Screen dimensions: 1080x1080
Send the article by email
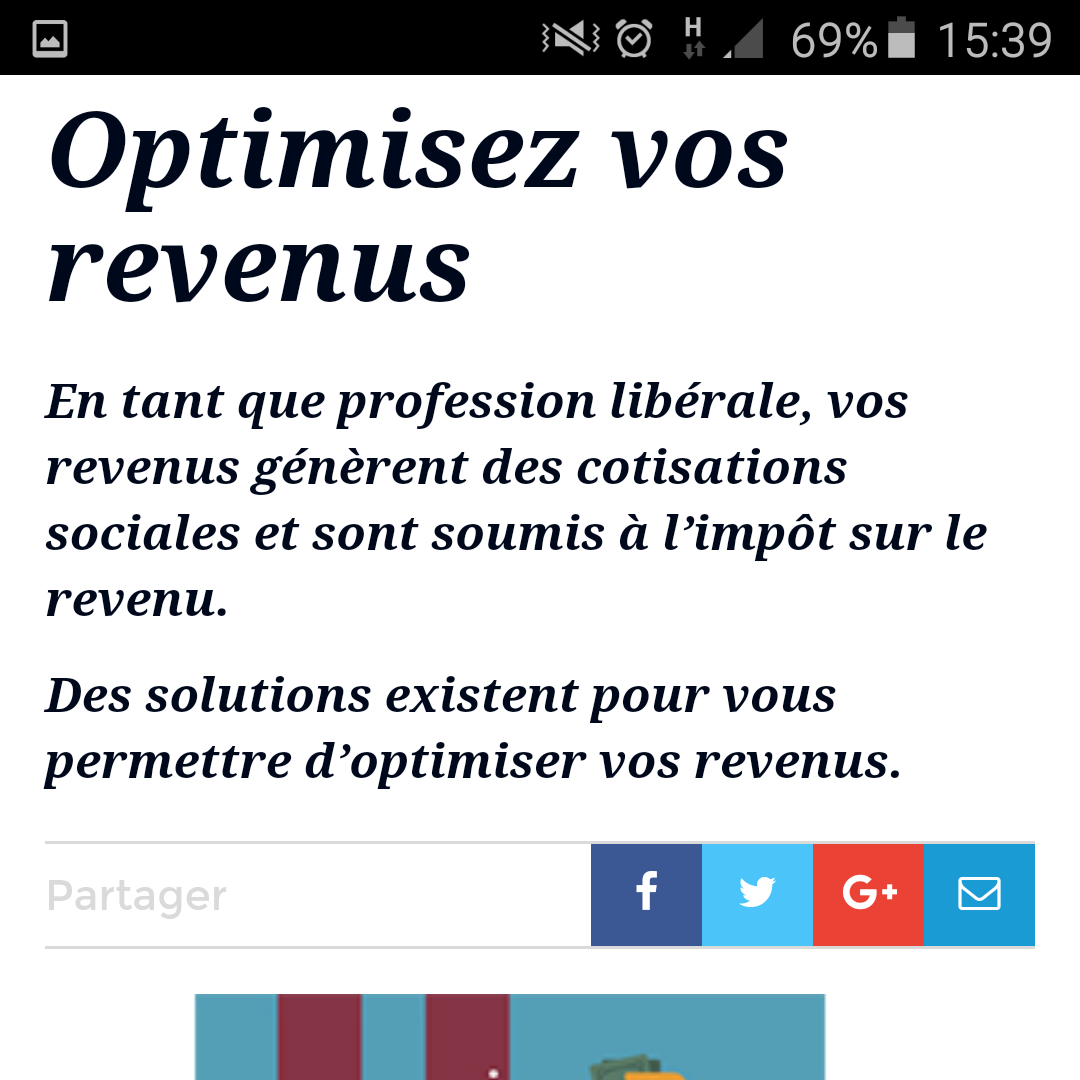coord(979,894)
